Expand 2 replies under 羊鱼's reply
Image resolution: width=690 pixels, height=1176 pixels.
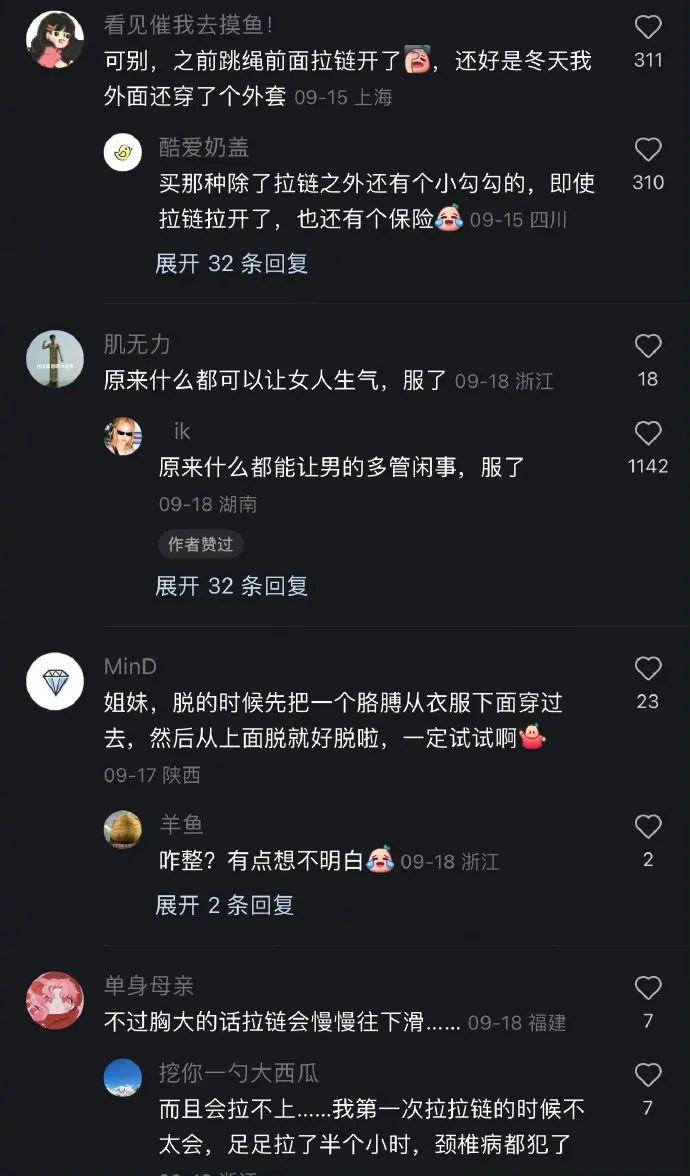click(x=224, y=905)
